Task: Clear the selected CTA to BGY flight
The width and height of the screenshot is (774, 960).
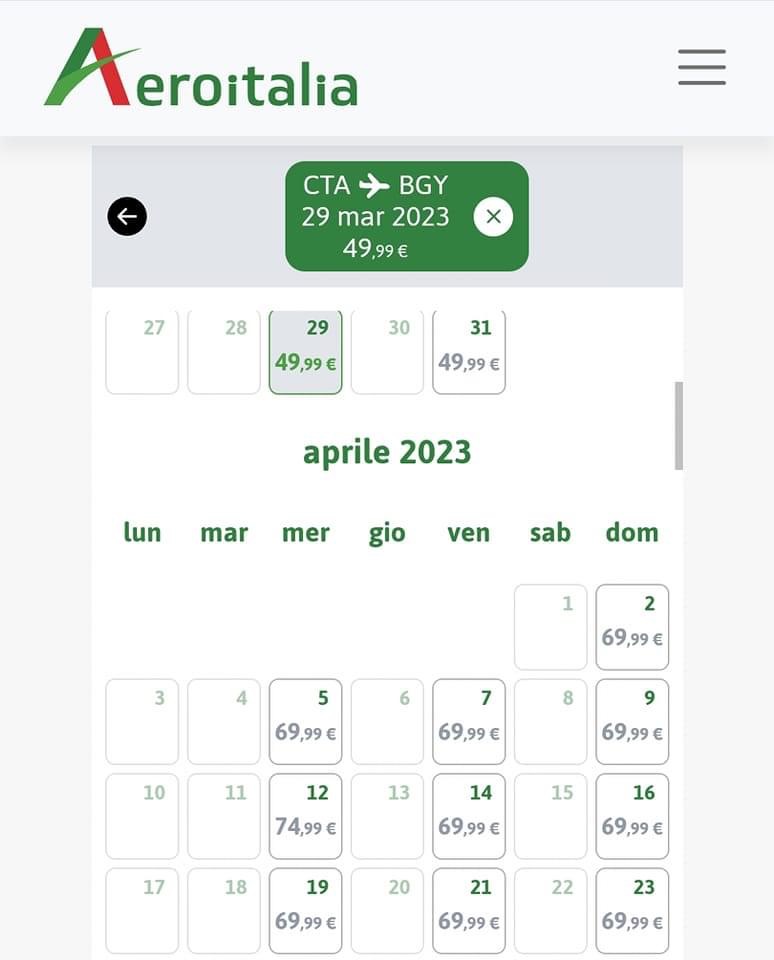Action: pos(493,216)
